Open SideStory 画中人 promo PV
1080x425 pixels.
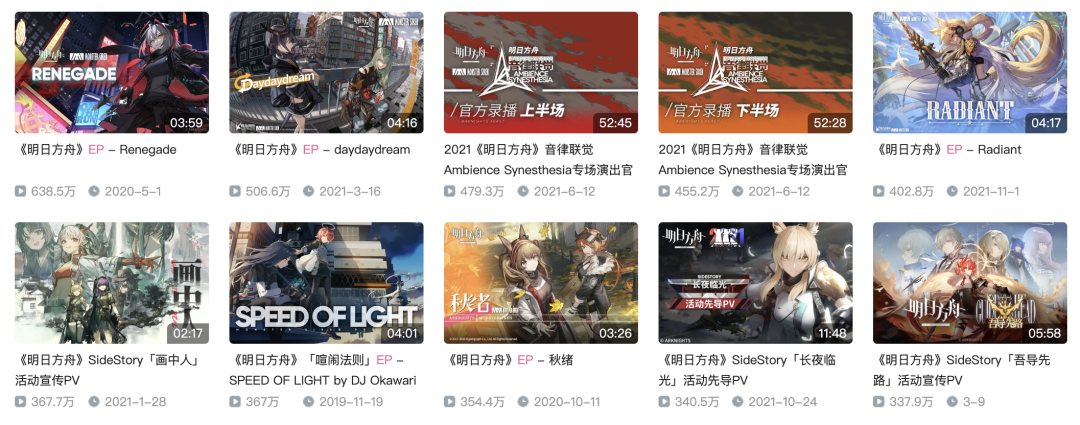coord(112,283)
